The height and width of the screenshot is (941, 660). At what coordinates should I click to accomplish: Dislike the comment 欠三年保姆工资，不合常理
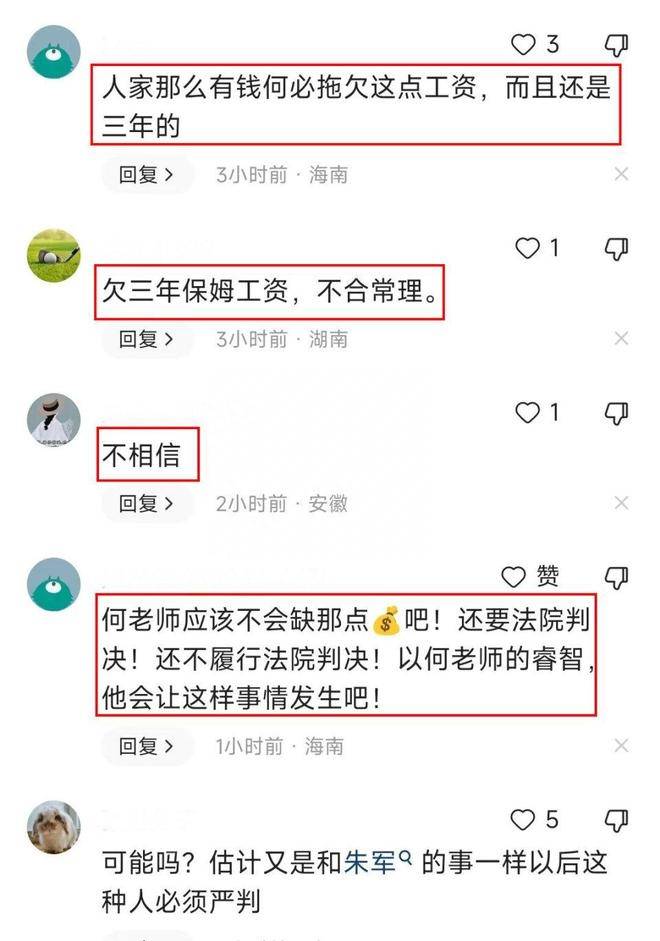pos(617,248)
